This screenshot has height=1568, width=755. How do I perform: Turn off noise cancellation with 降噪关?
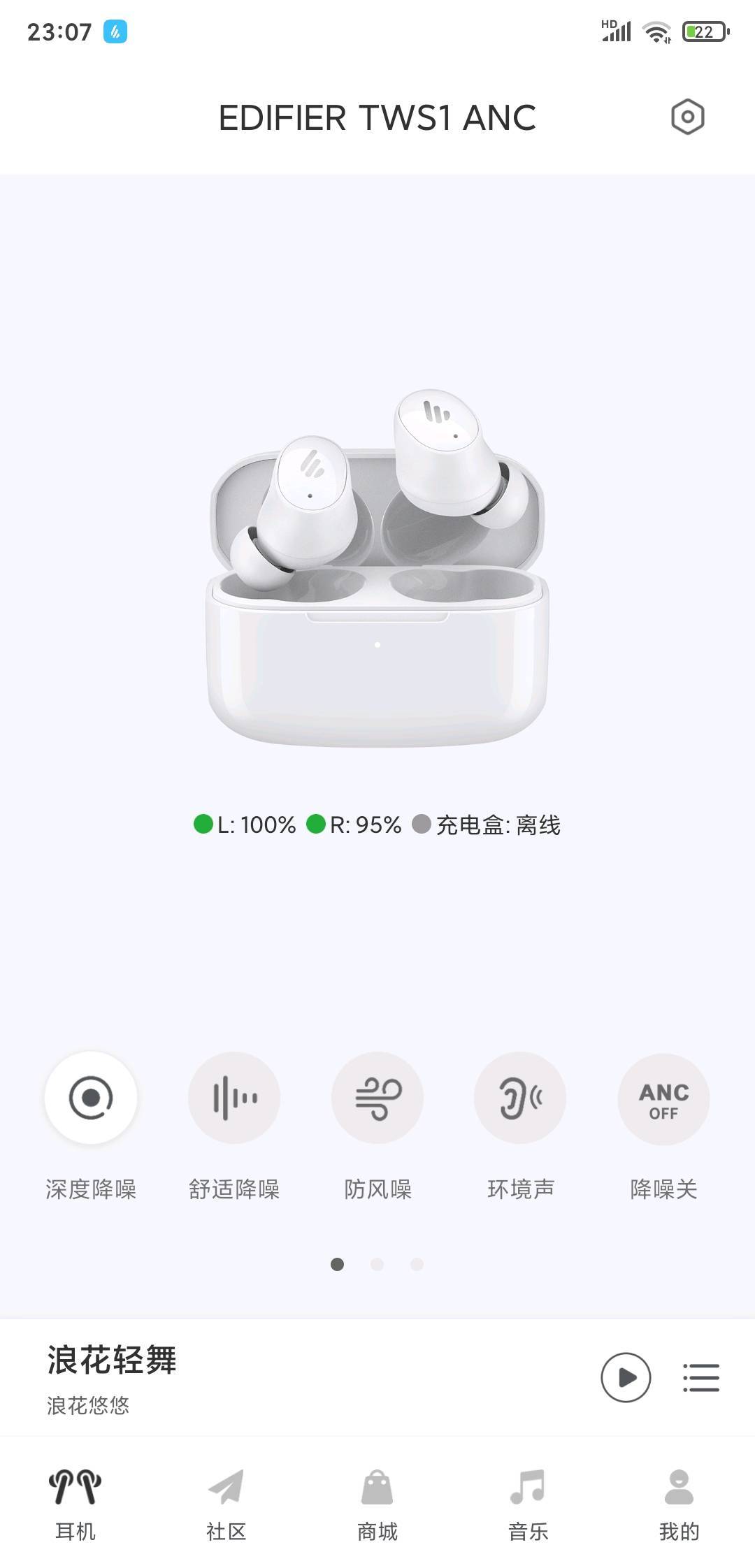pos(663,1099)
